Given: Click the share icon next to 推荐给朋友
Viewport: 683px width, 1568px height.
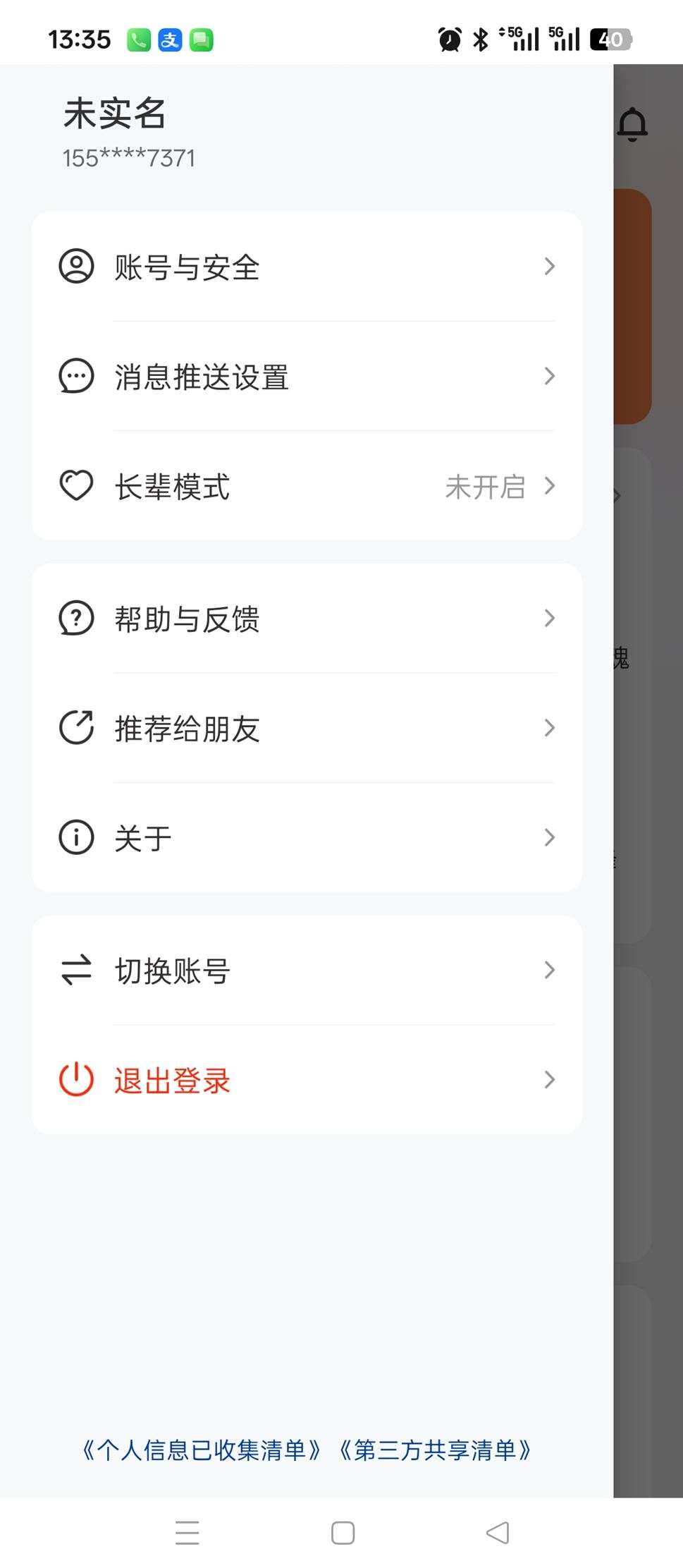Looking at the screenshot, I should [75, 728].
